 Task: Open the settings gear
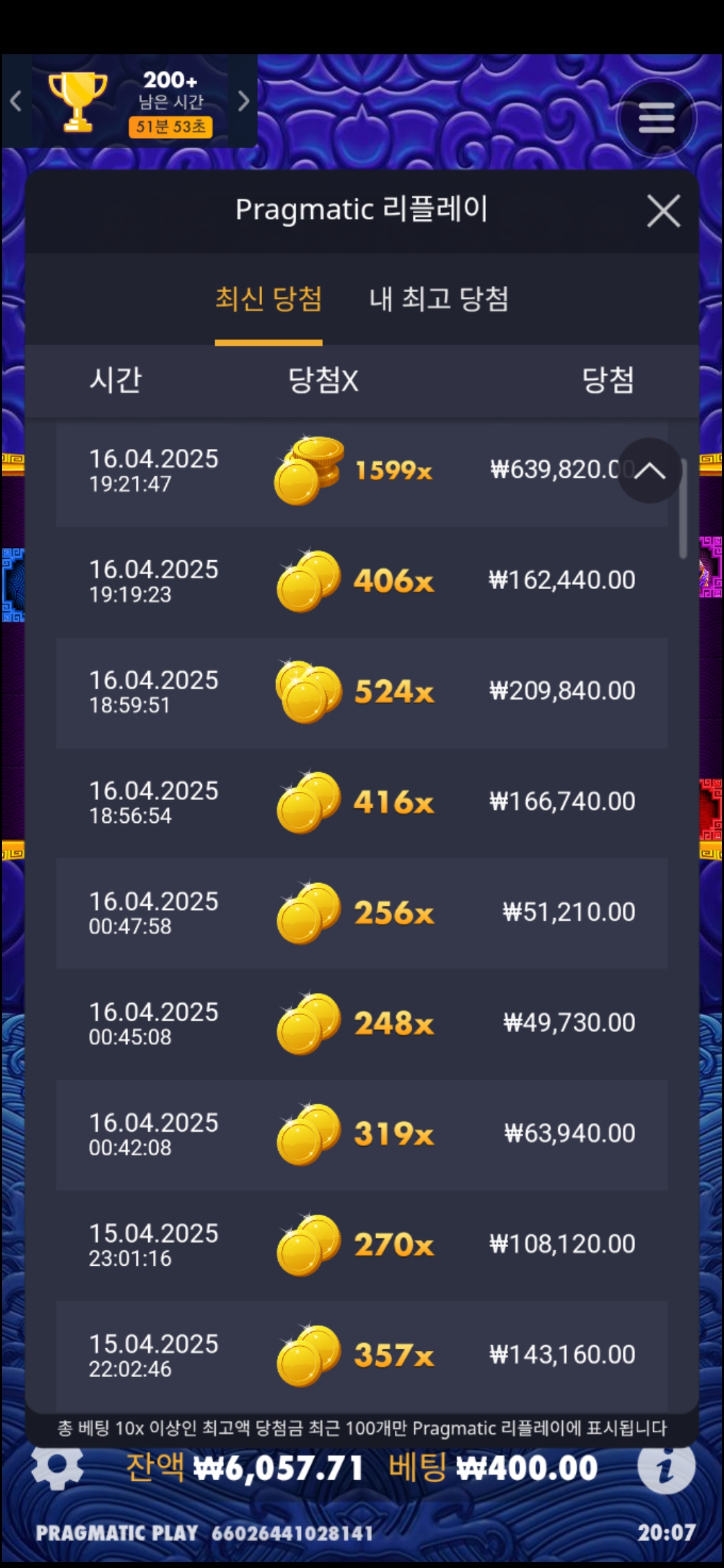tap(58, 1467)
